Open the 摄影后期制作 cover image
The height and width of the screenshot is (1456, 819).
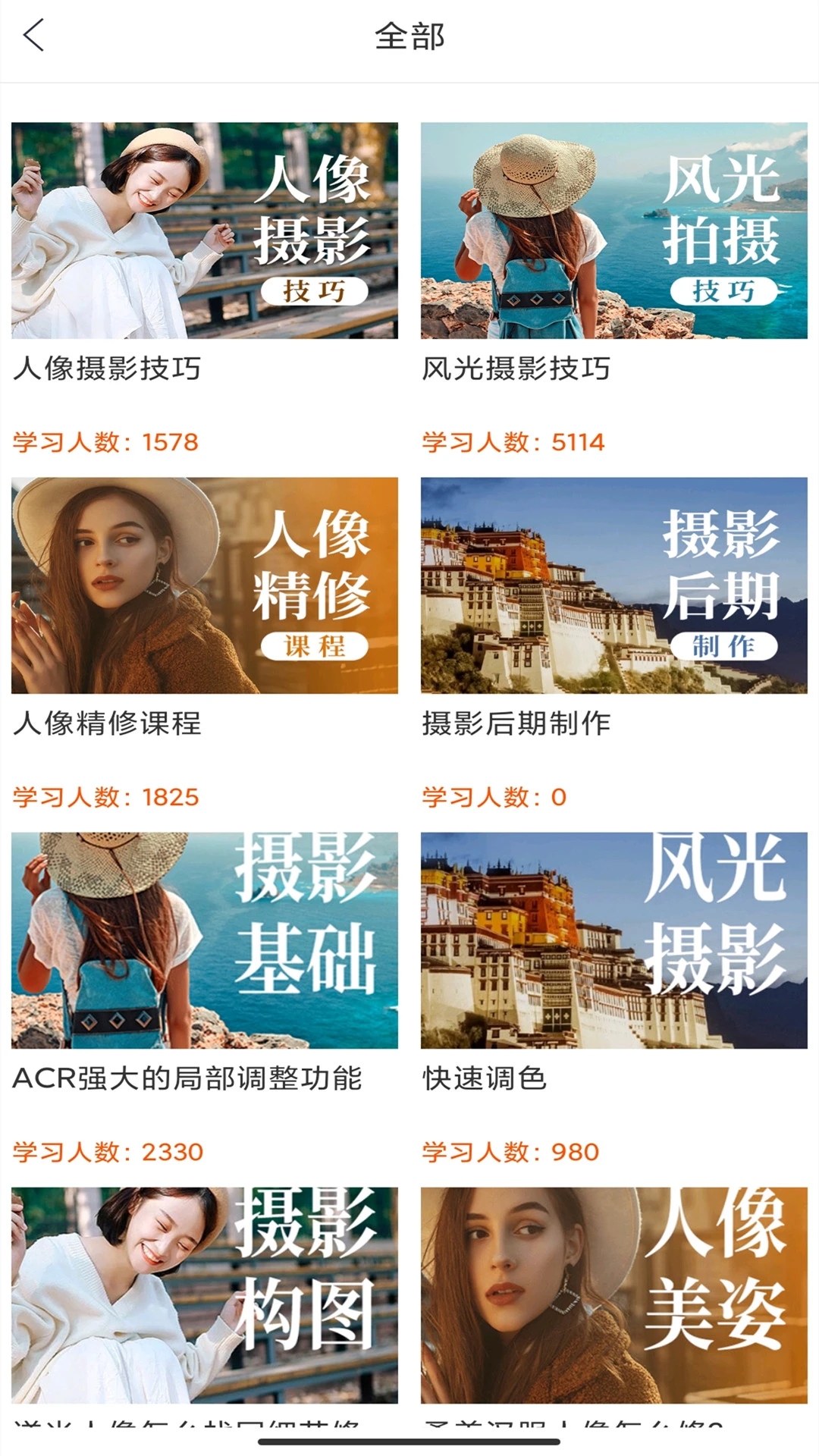(x=614, y=585)
